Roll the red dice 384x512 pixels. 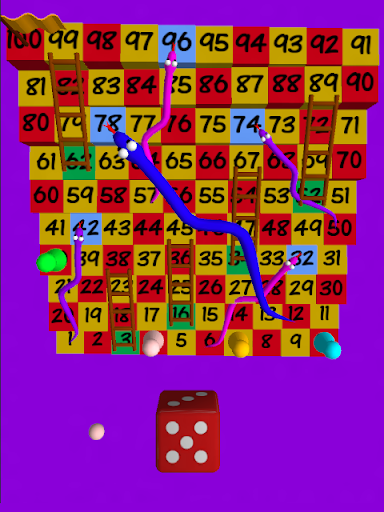pyautogui.click(x=188, y=431)
